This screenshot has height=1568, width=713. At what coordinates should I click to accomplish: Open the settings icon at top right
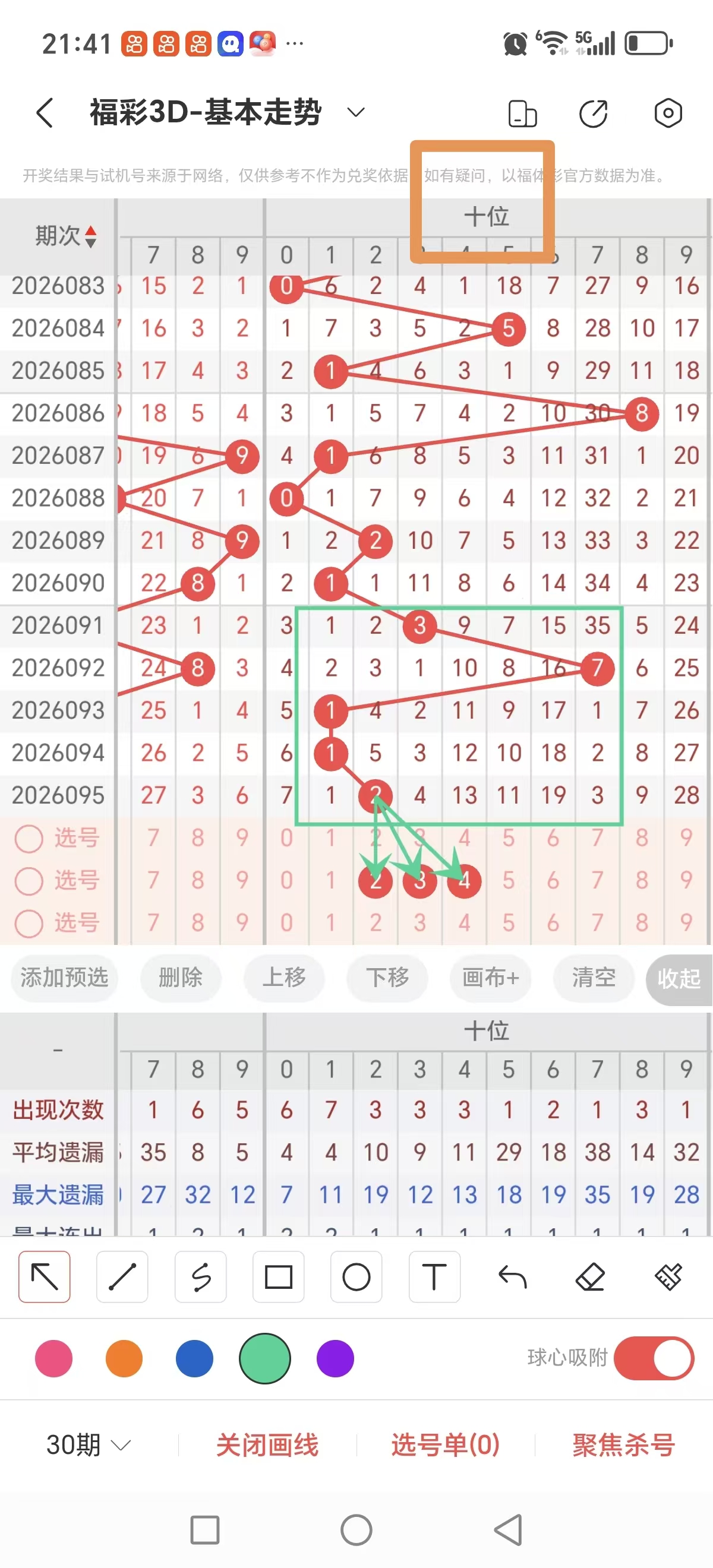point(667,113)
